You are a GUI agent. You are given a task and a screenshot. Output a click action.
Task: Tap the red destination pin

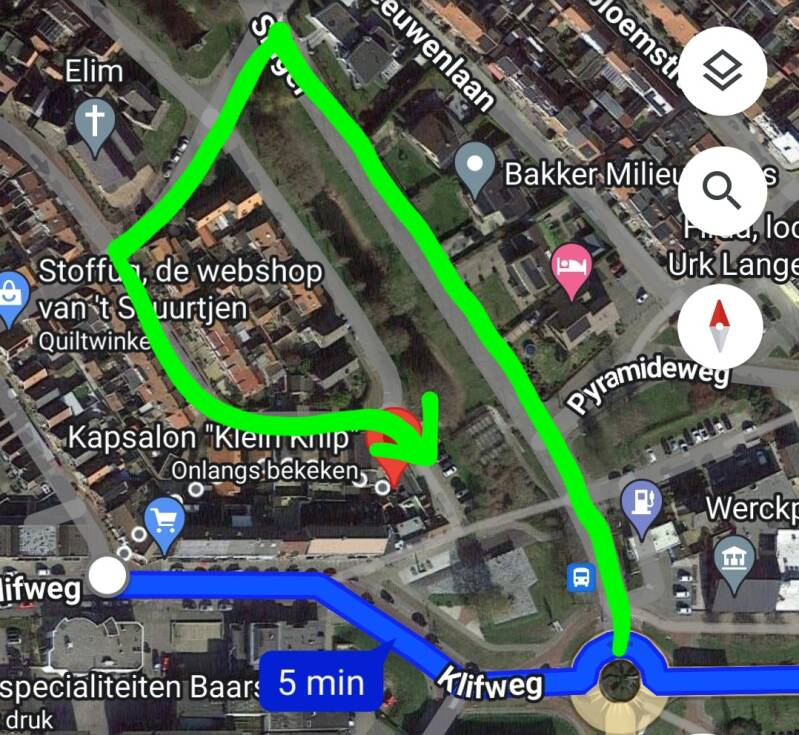(x=390, y=445)
